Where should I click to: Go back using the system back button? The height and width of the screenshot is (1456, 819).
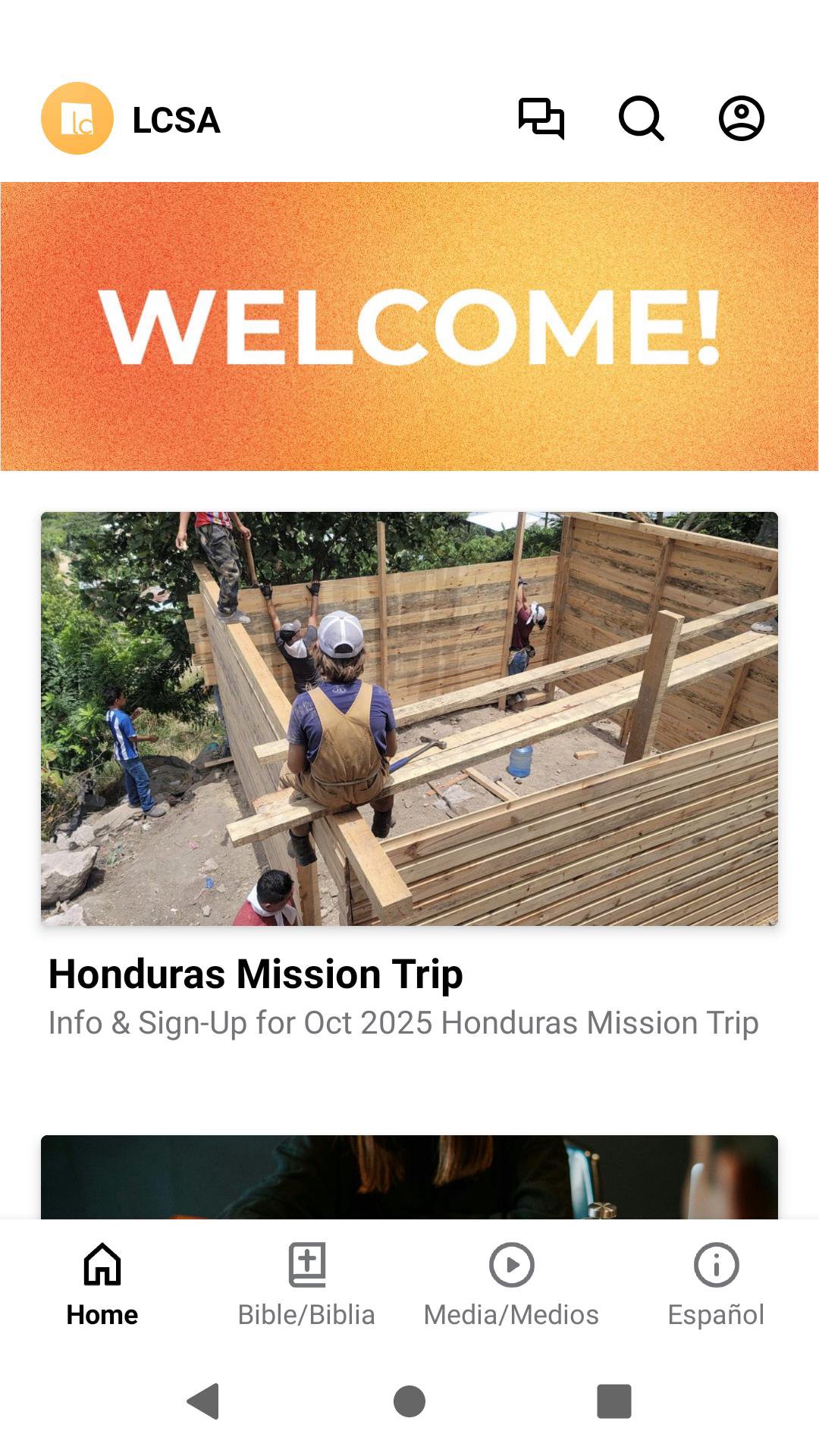click(x=203, y=1401)
